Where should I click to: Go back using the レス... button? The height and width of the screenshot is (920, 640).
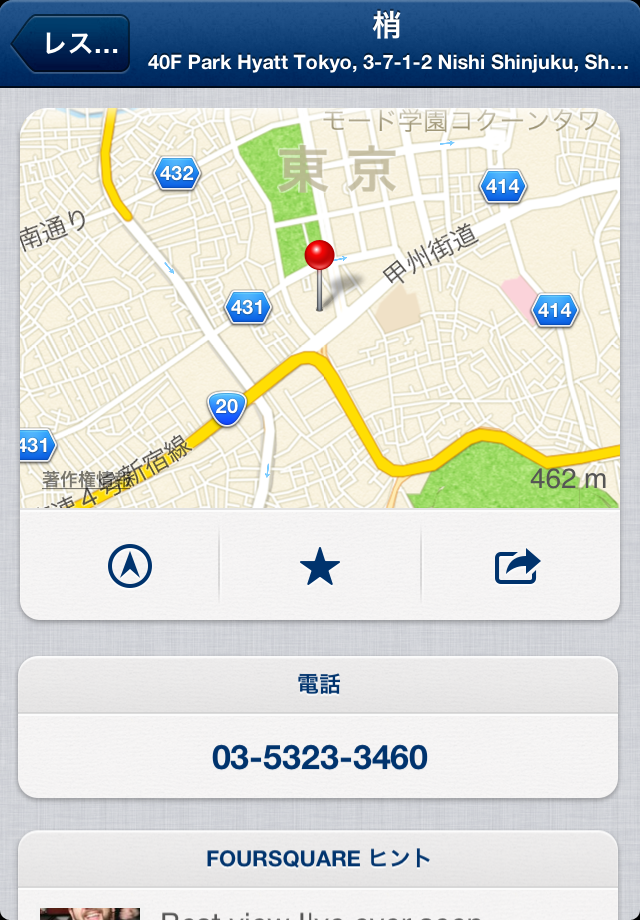click(71, 45)
